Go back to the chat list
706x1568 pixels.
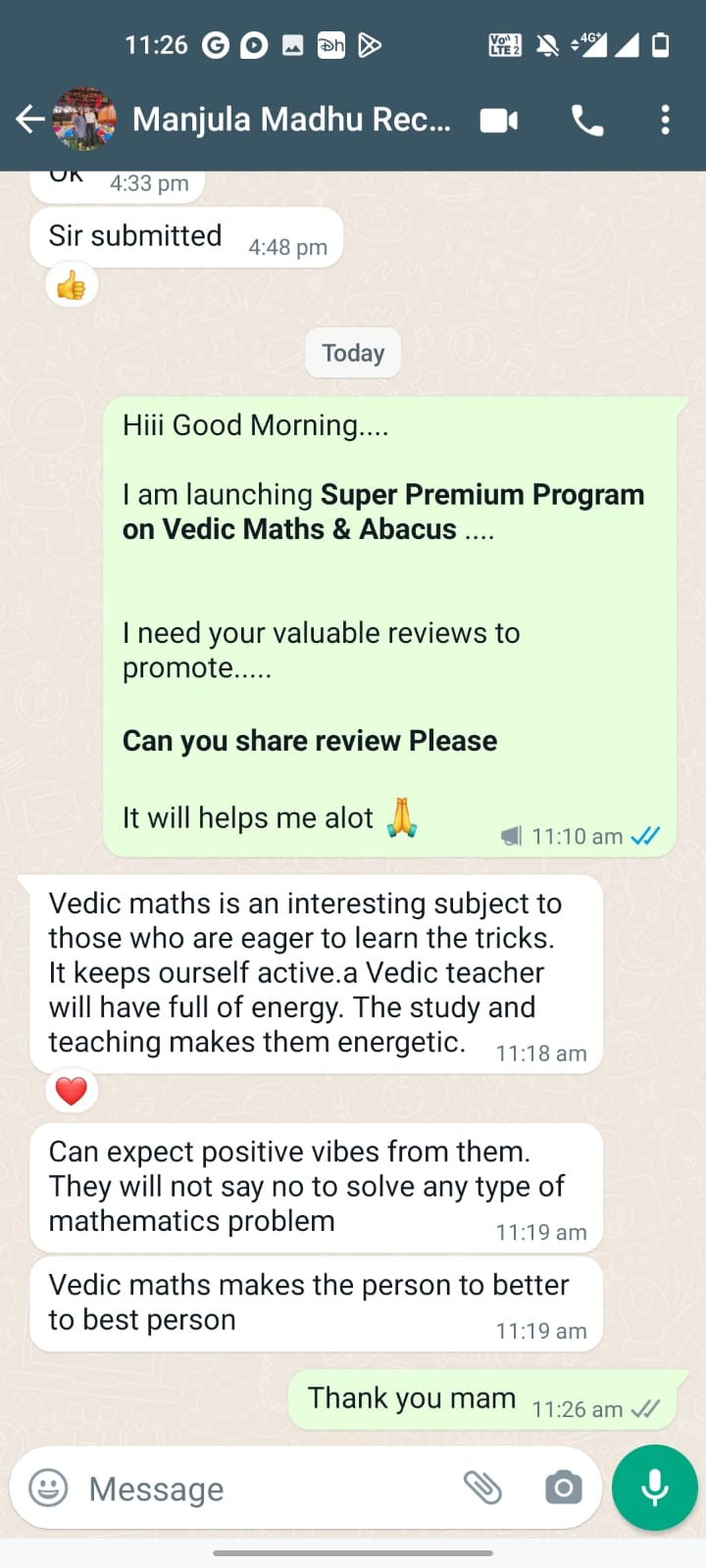coord(29,120)
